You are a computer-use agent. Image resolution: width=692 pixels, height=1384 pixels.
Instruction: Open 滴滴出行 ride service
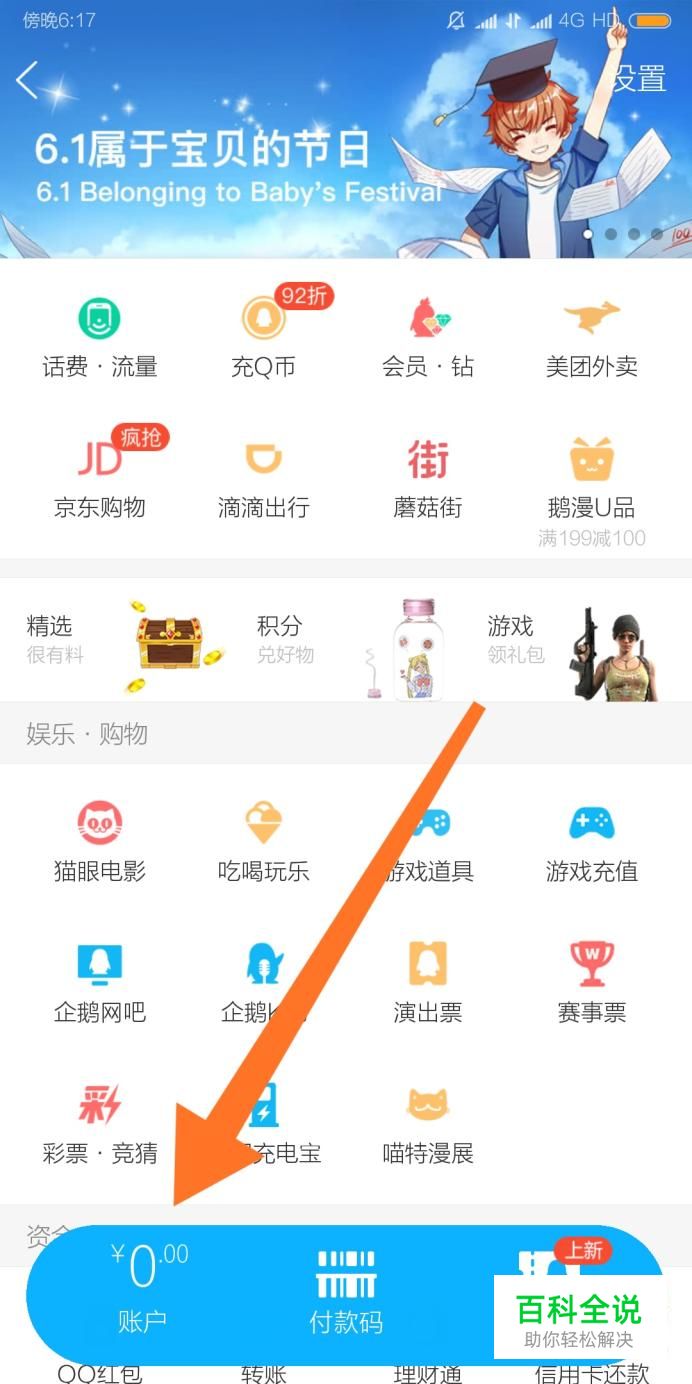point(264,479)
